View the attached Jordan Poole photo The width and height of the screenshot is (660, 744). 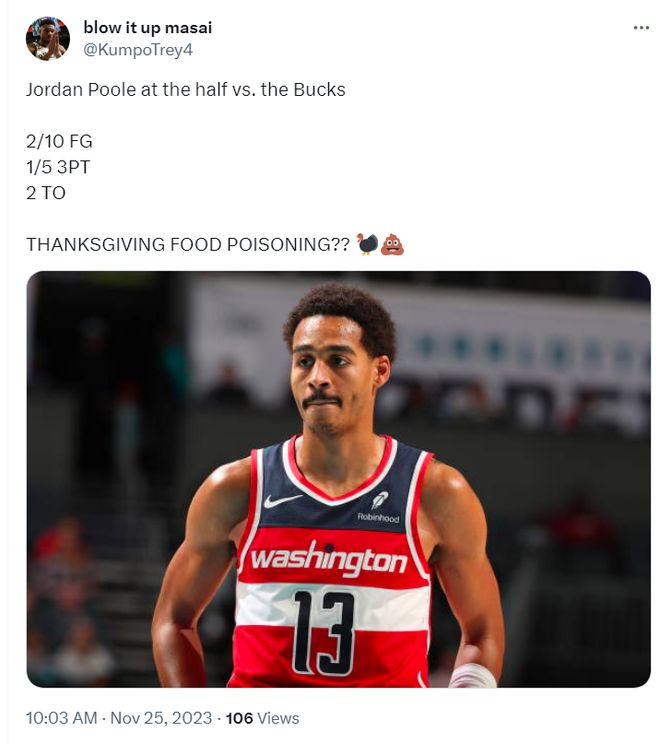tap(338, 479)
